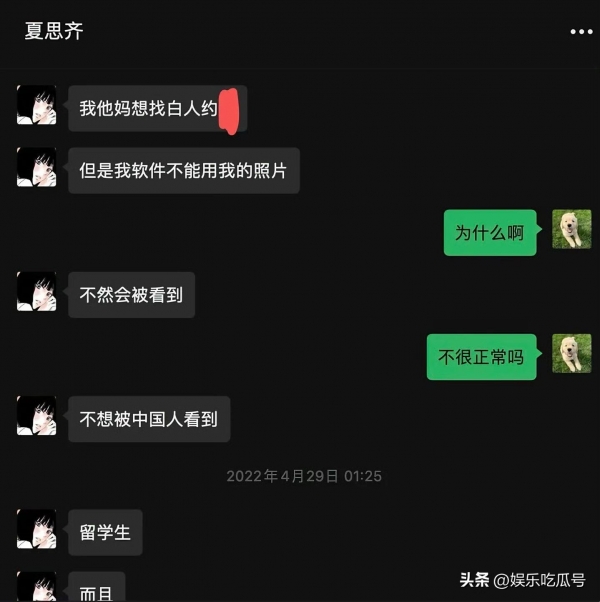Open the chat's three-dot overflow menu
Viewport: 600px width, 602px height.
(x=581, y=32)
